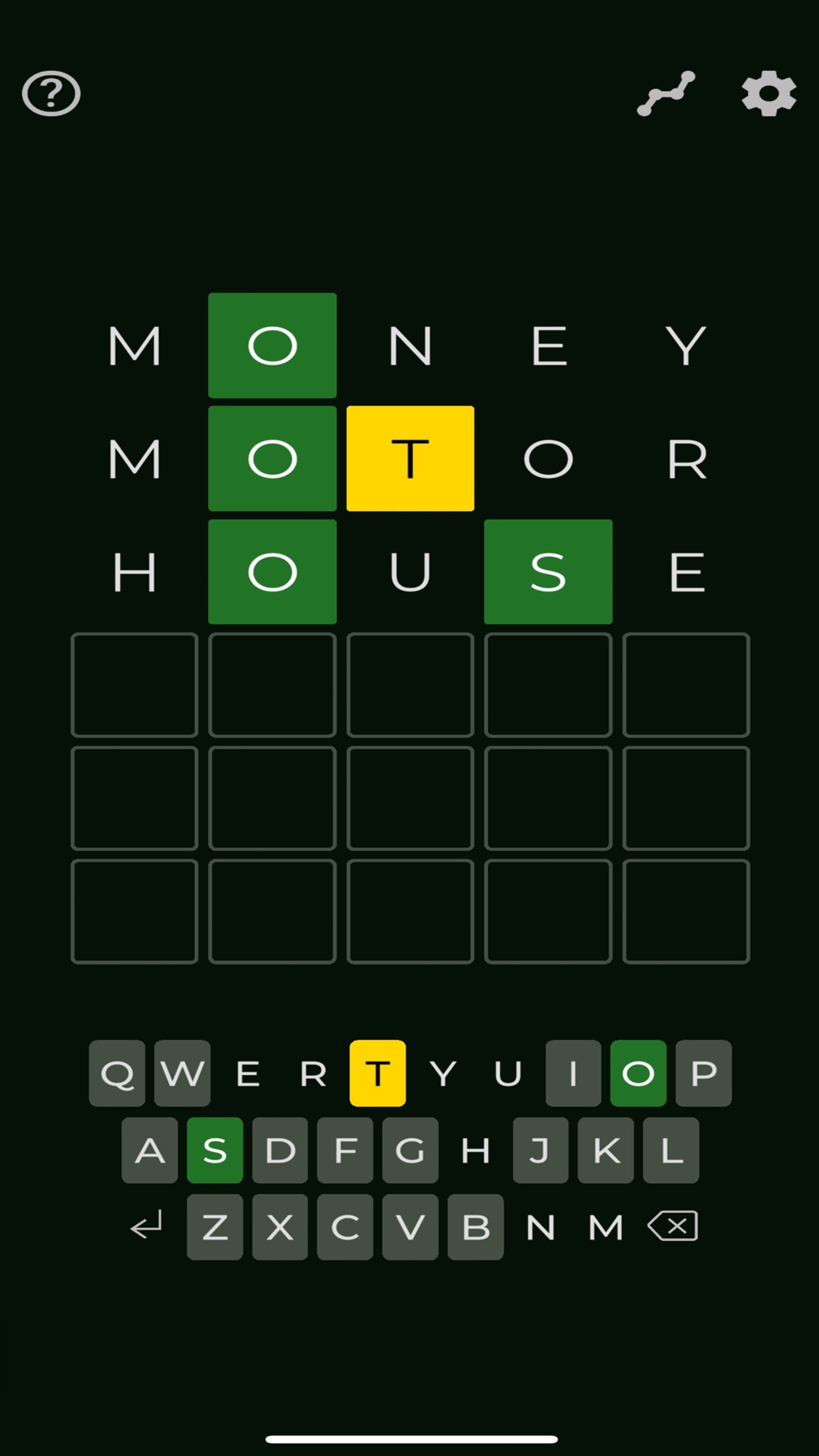Tap the green O key on the keyboard

637,1074
